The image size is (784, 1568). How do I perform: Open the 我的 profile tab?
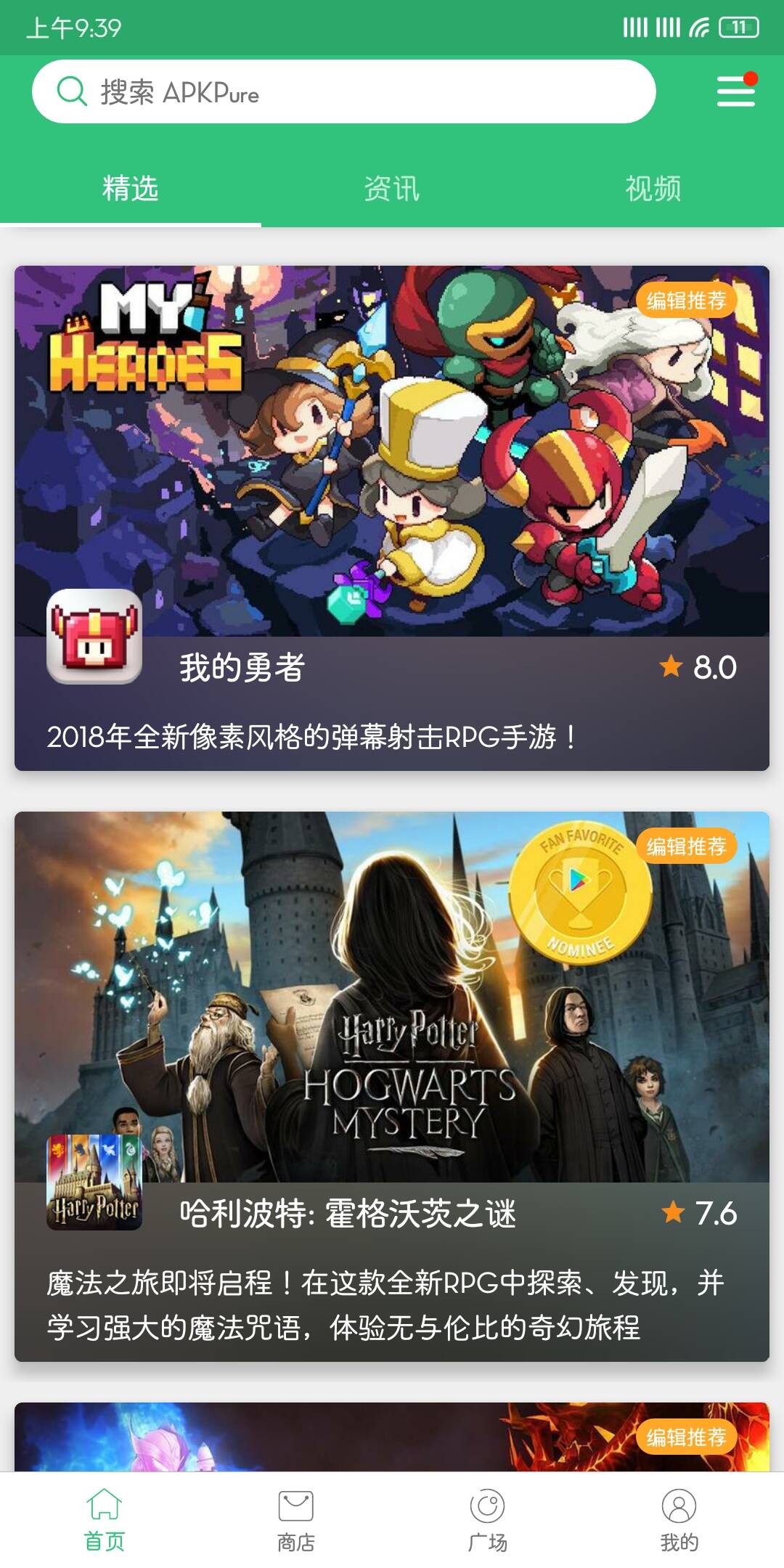[679, 1520]
